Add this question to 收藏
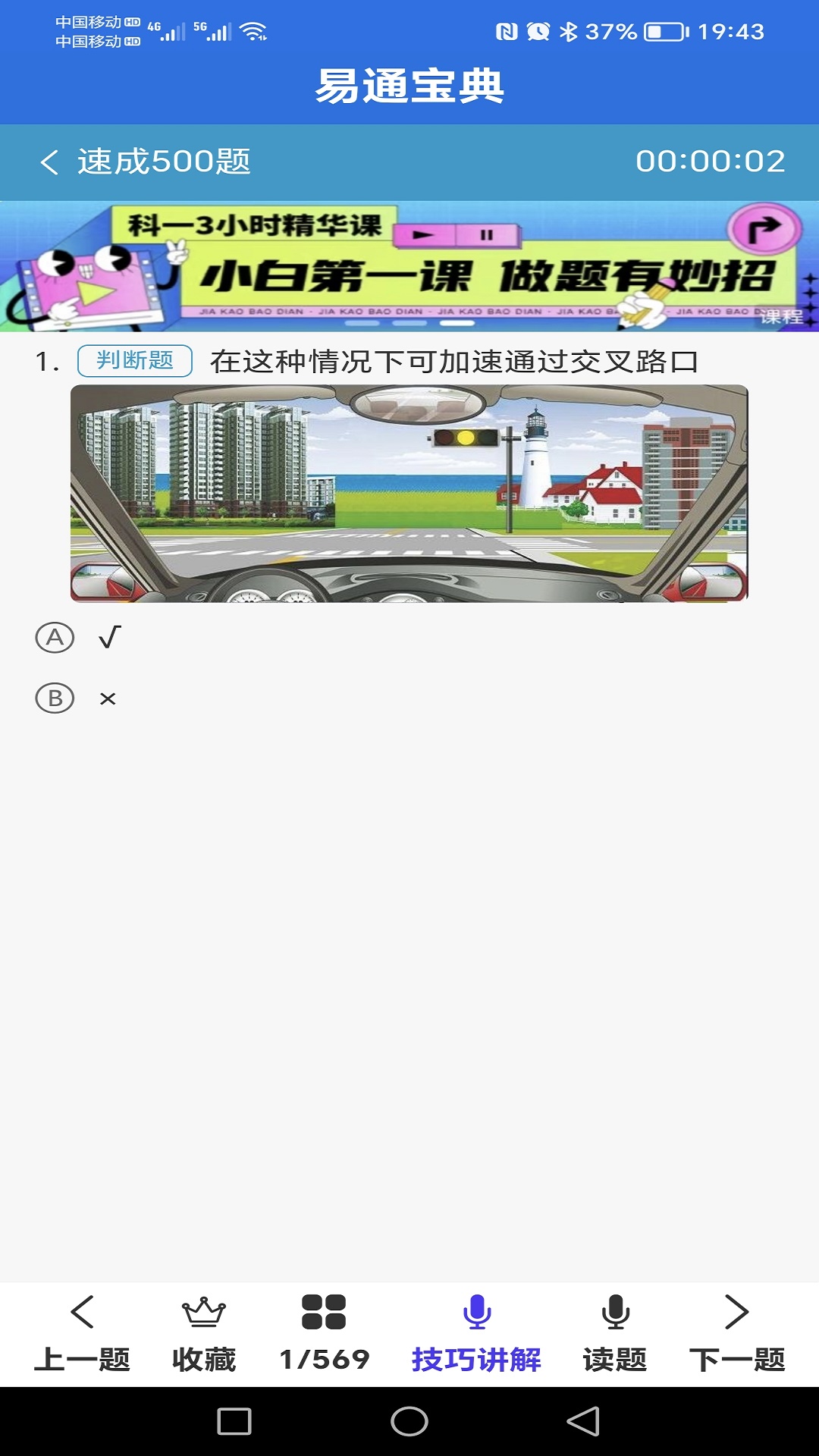The image size is (819, 1456). click(204, 1334)
